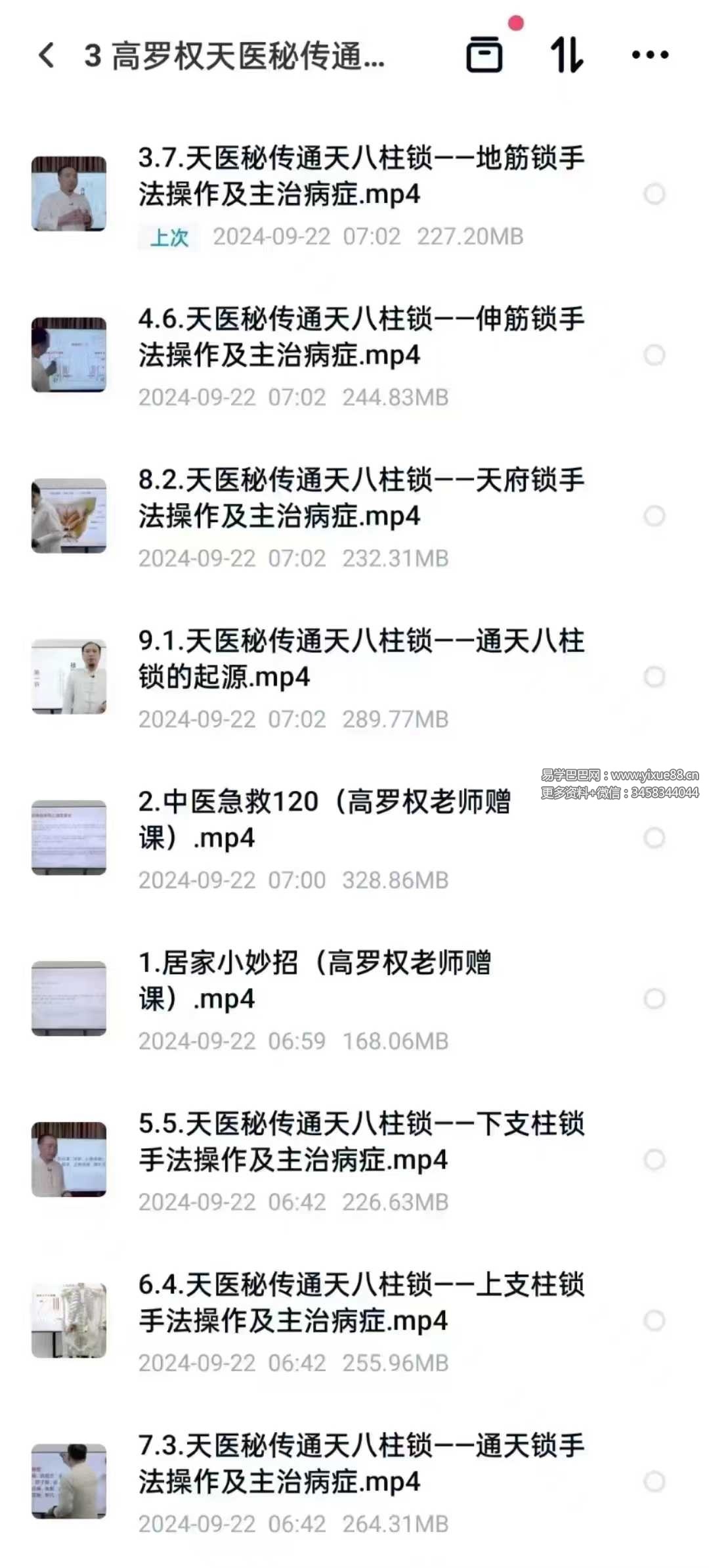Select the circle next to 通天八柱锁的起源 video
The image size is (709, 1568).
coord(655,677)
